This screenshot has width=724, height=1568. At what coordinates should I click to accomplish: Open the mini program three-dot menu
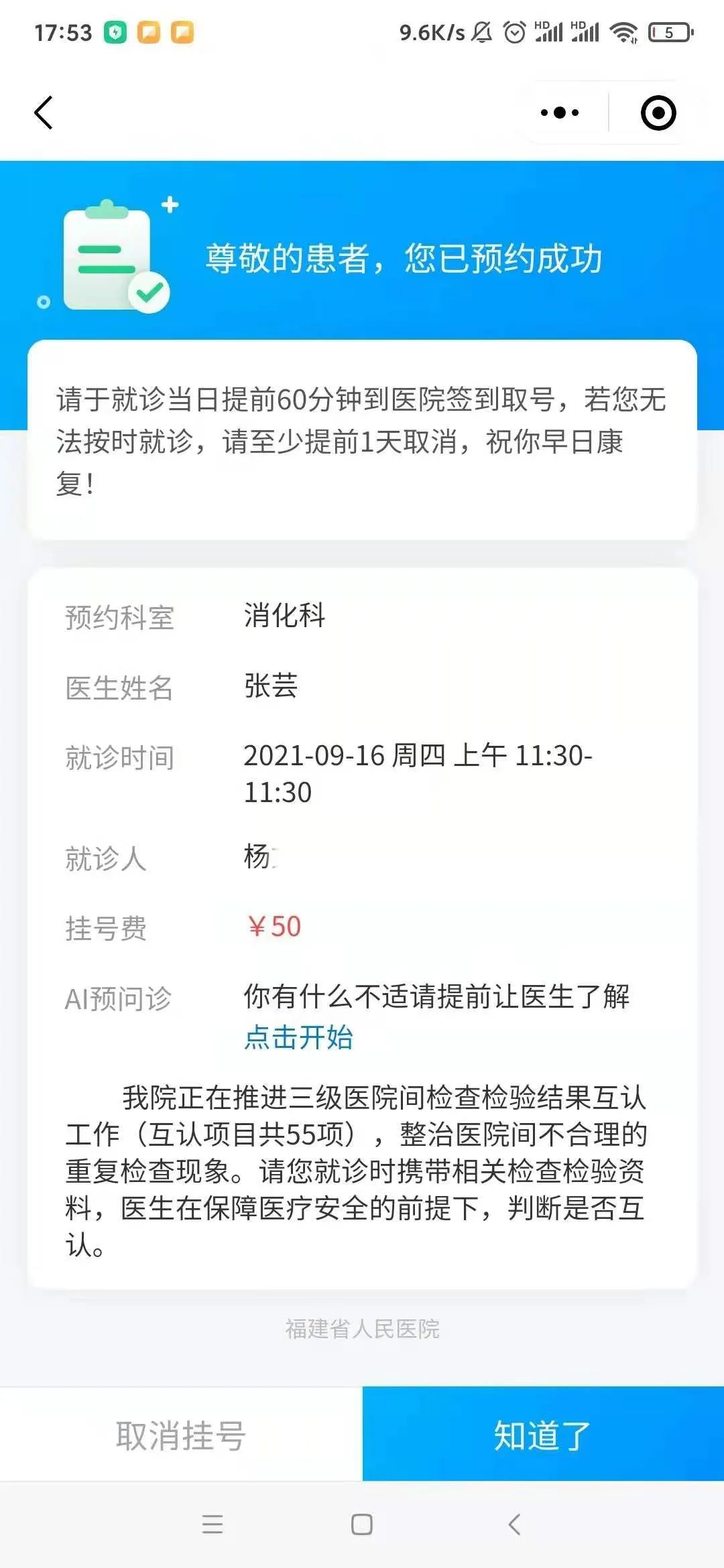560,113
